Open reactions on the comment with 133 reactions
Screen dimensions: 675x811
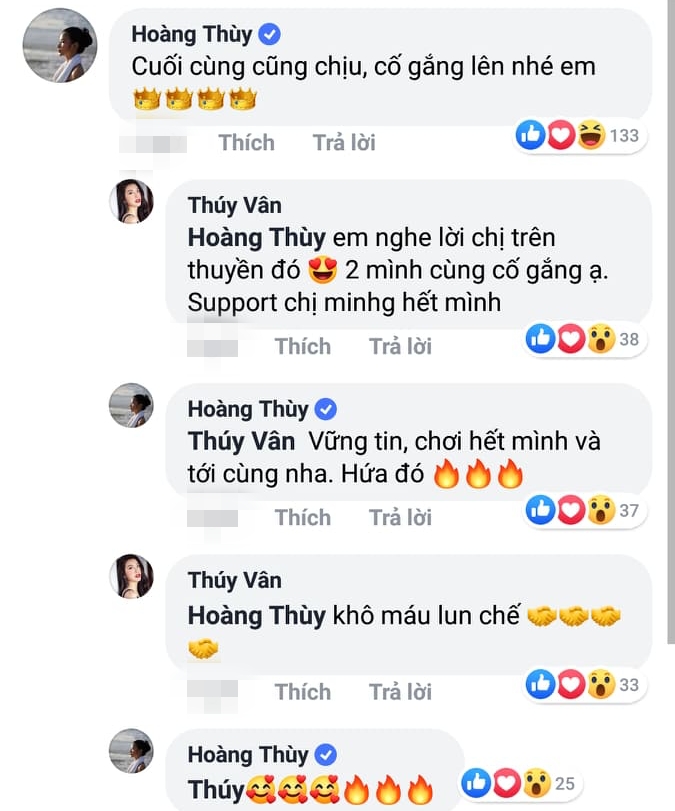coord(580,136)
